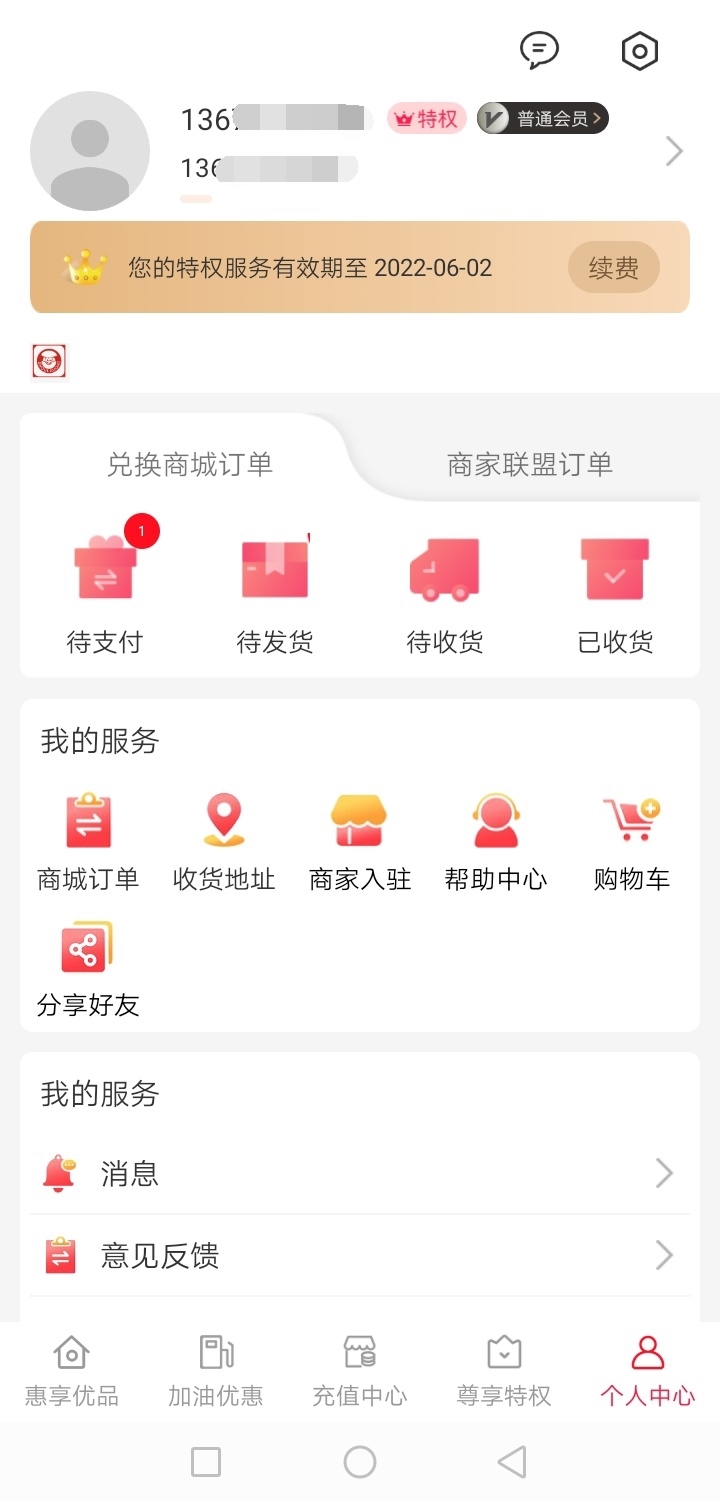This screenshot has height=1501, width=720.
Task: View 待发货 orders awaiting shipment
Action: click(x=275, y=590)
